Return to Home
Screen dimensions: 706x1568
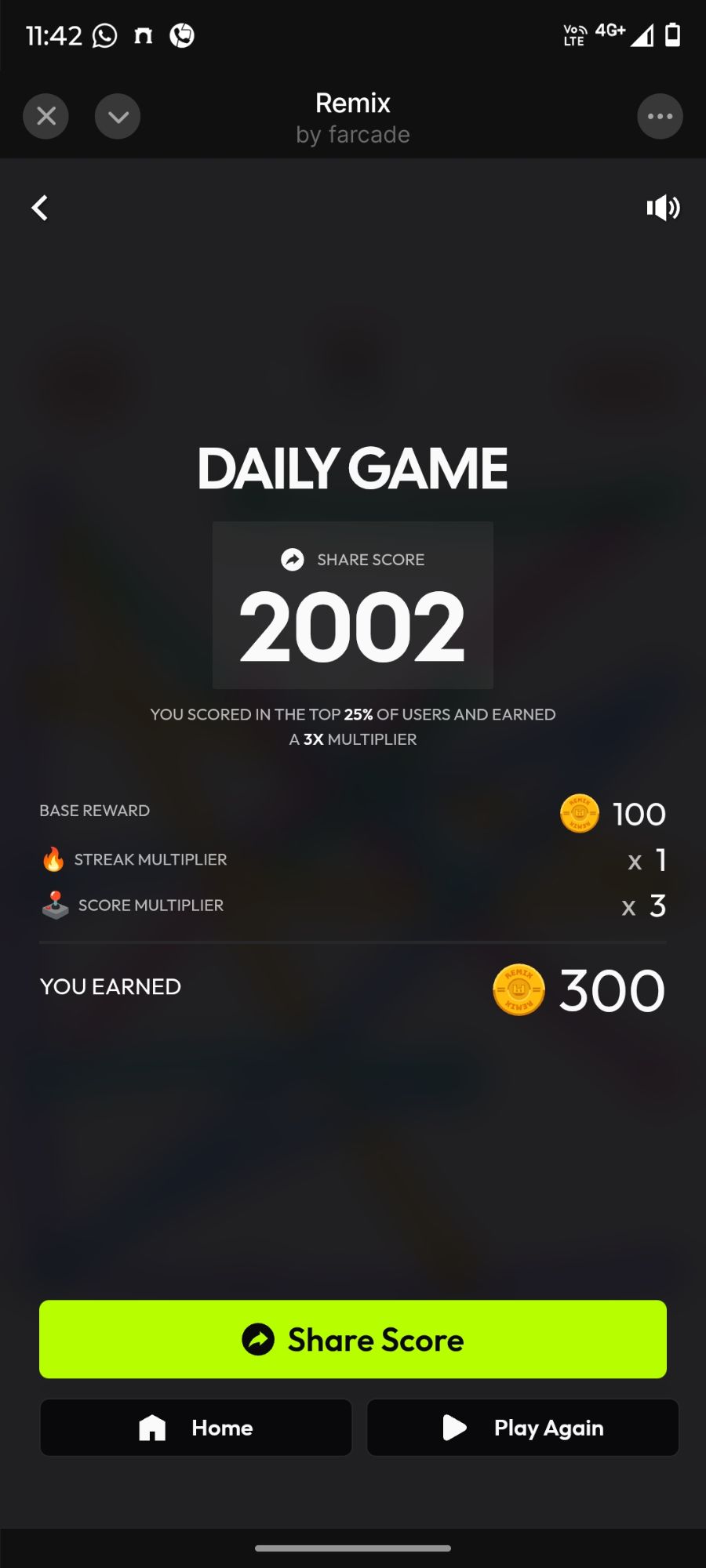(x=196, y=1428)
